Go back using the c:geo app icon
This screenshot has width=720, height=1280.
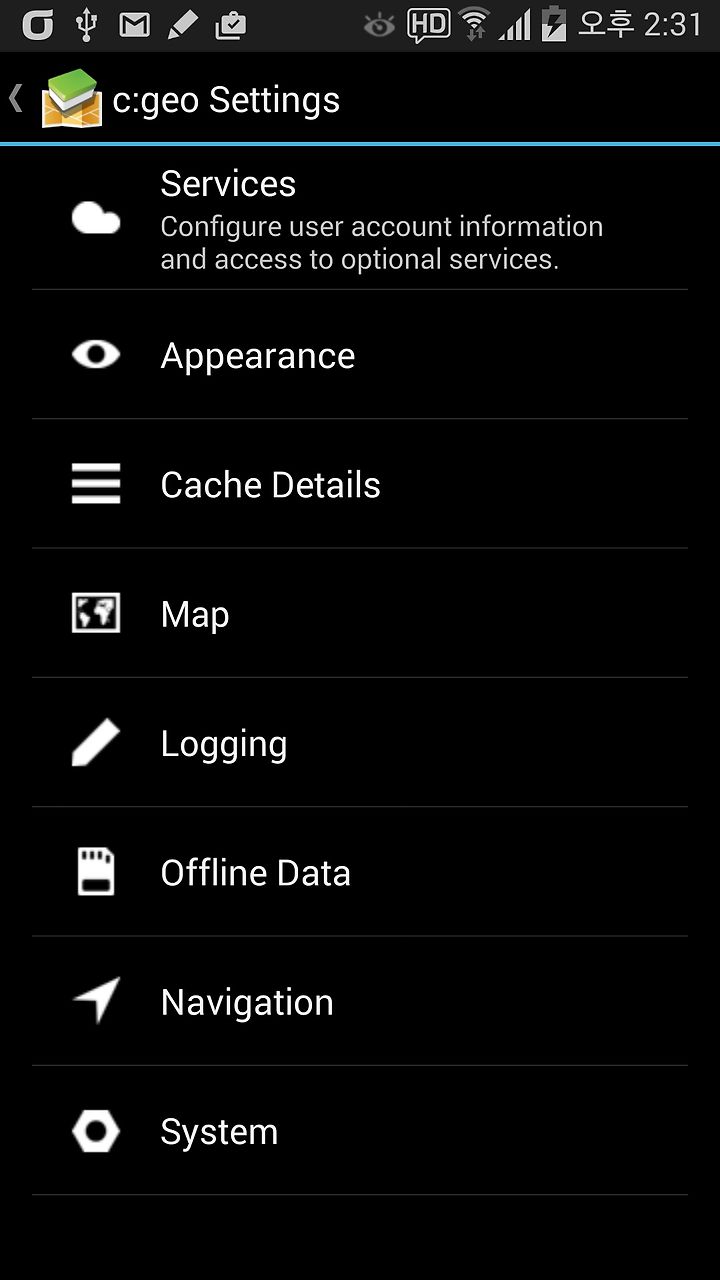click(x=71, y=99)
